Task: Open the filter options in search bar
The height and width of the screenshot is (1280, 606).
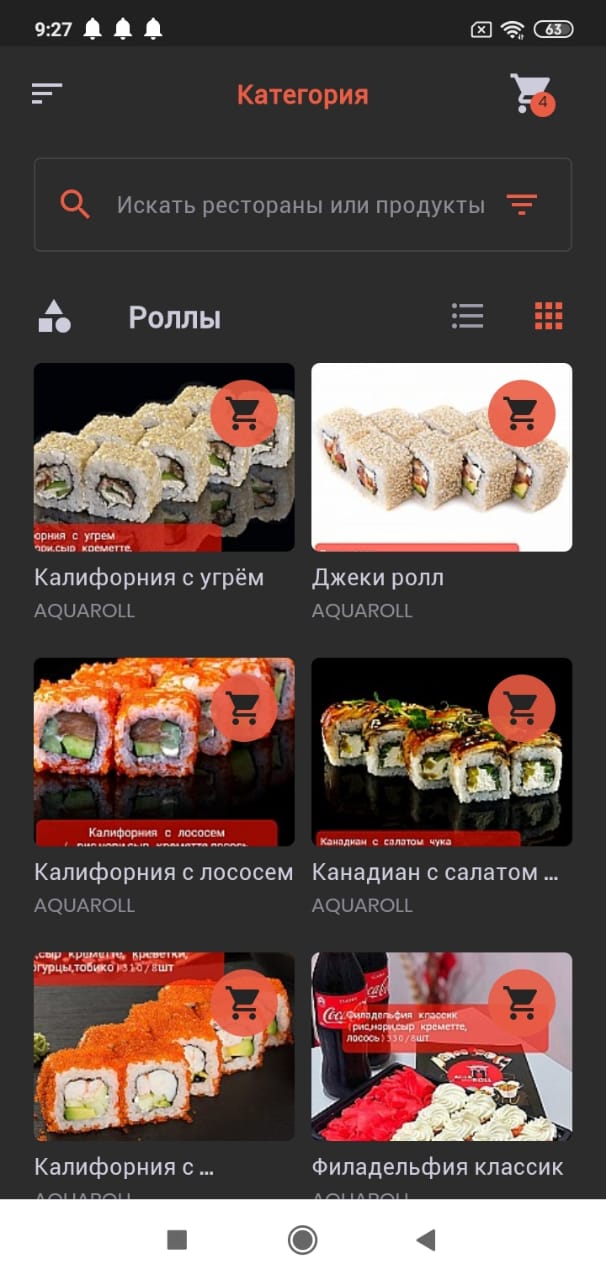Action: click(521, 205)
